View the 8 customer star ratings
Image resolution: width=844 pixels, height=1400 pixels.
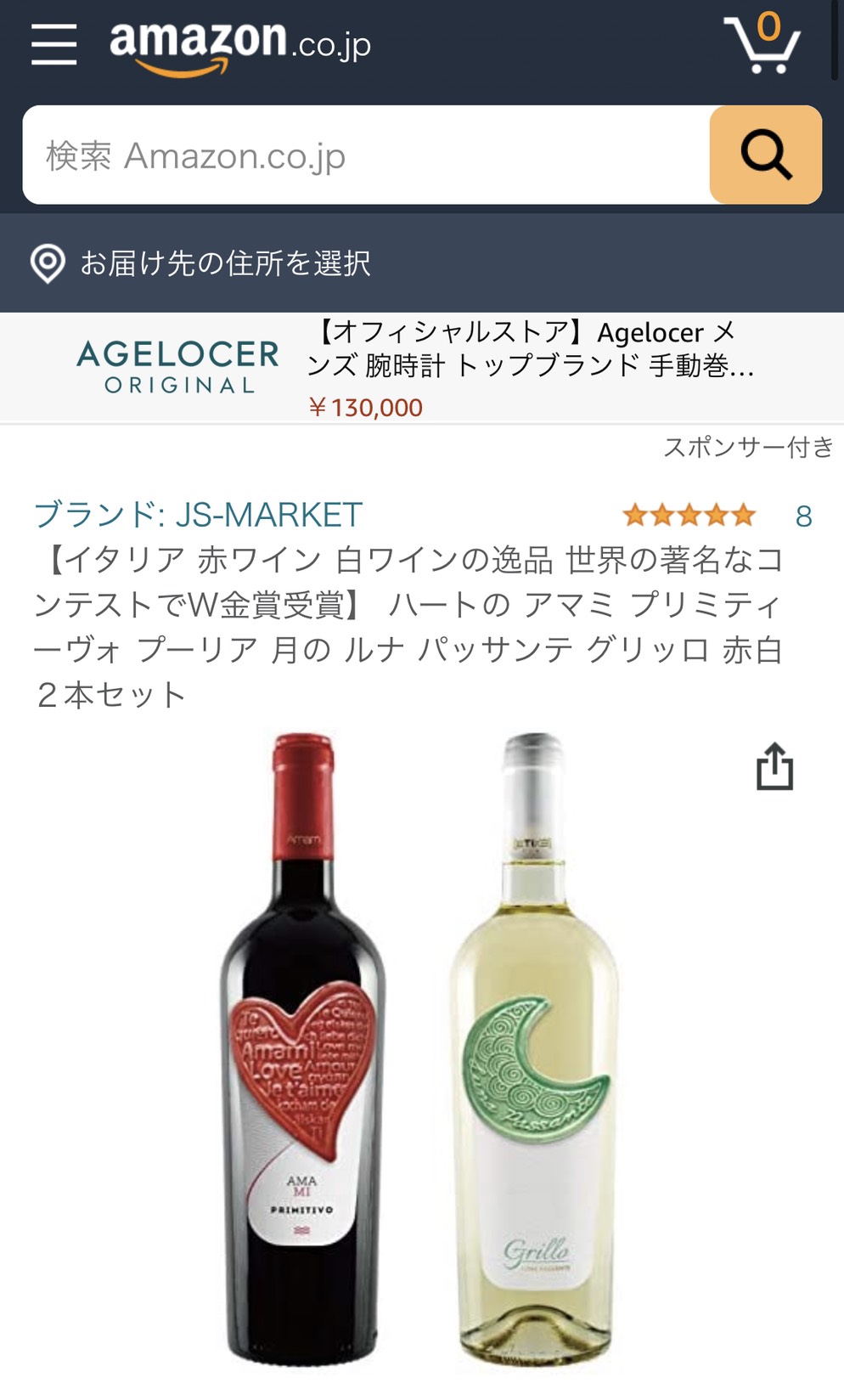pos(717,516)
